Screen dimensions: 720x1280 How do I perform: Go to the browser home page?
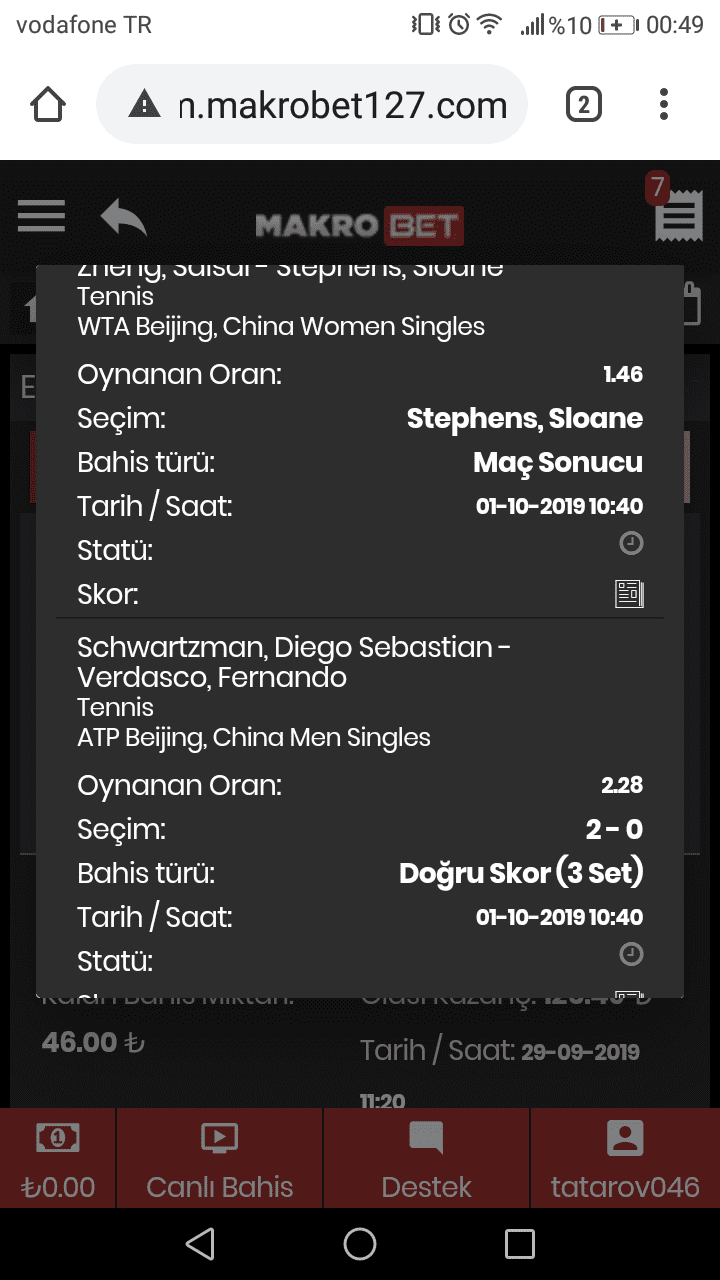pos(49,104)
